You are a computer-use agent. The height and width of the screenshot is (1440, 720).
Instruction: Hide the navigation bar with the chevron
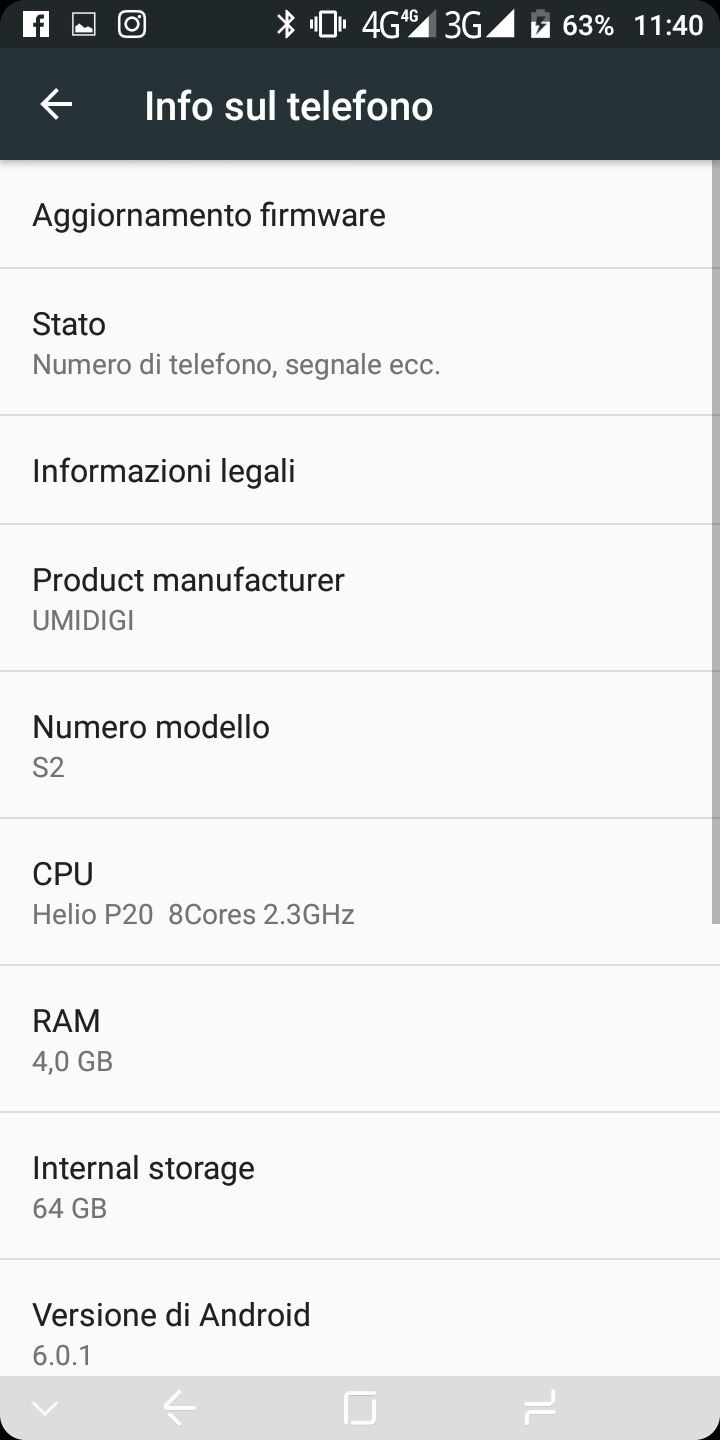coord(45,1408)
